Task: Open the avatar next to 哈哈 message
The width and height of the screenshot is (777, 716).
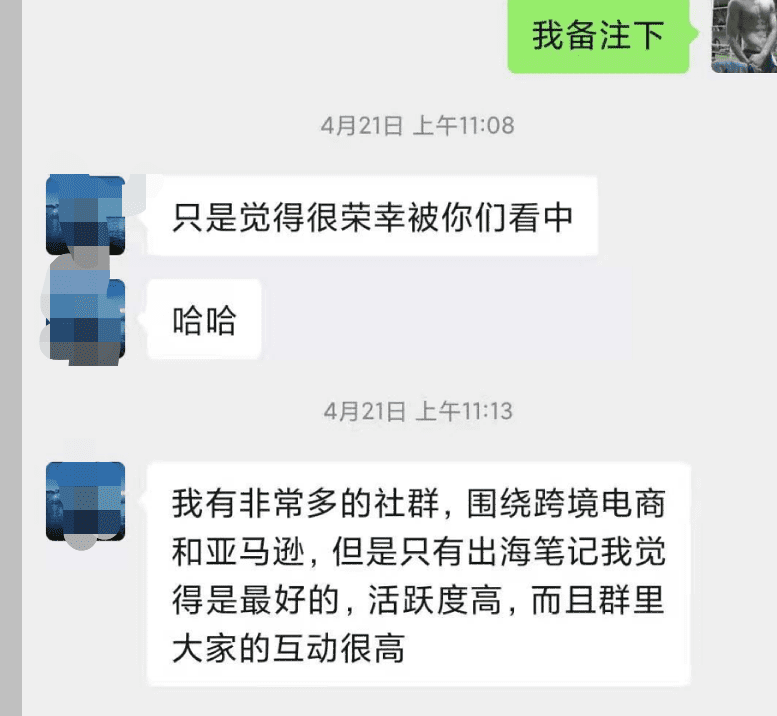Action: point(86,318)
